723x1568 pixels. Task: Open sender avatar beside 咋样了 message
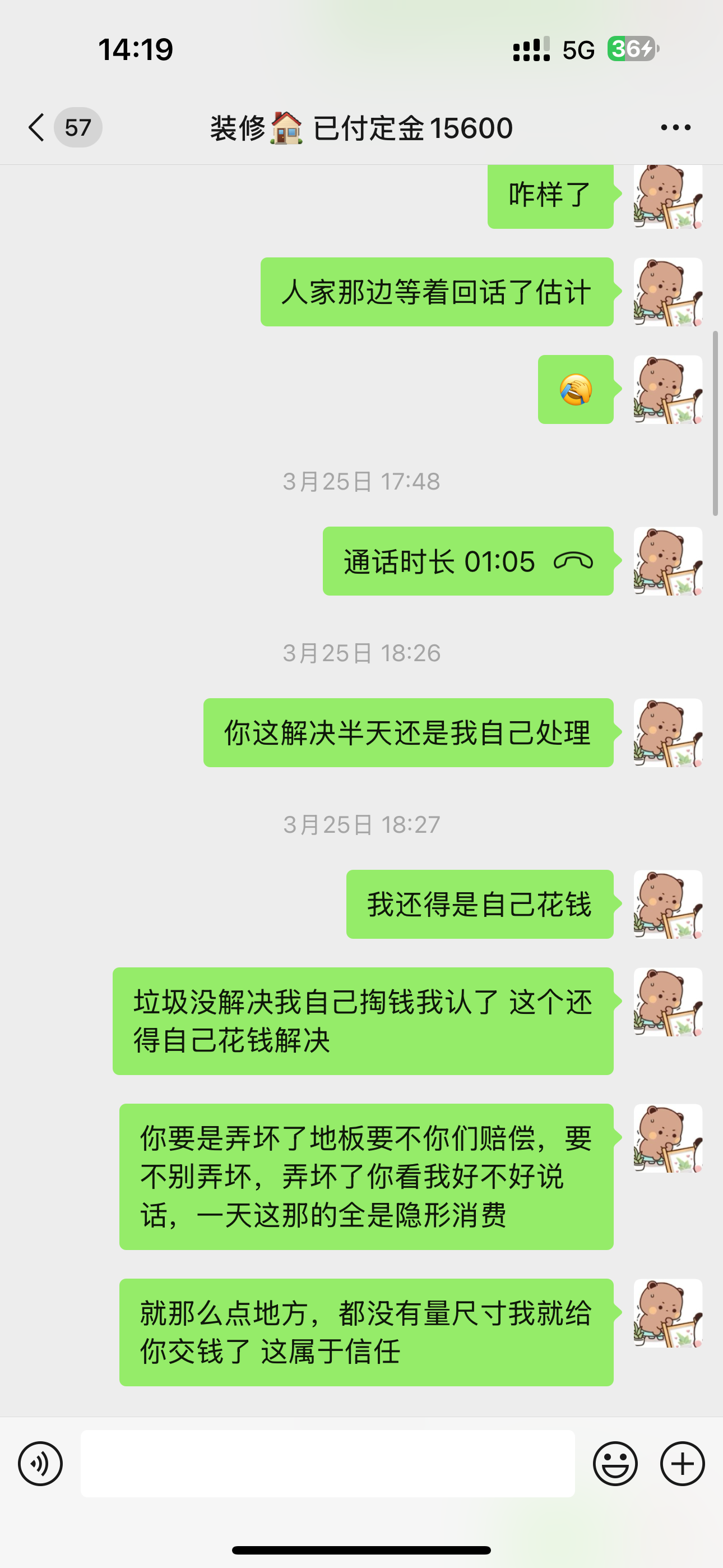tap(668, 196)
